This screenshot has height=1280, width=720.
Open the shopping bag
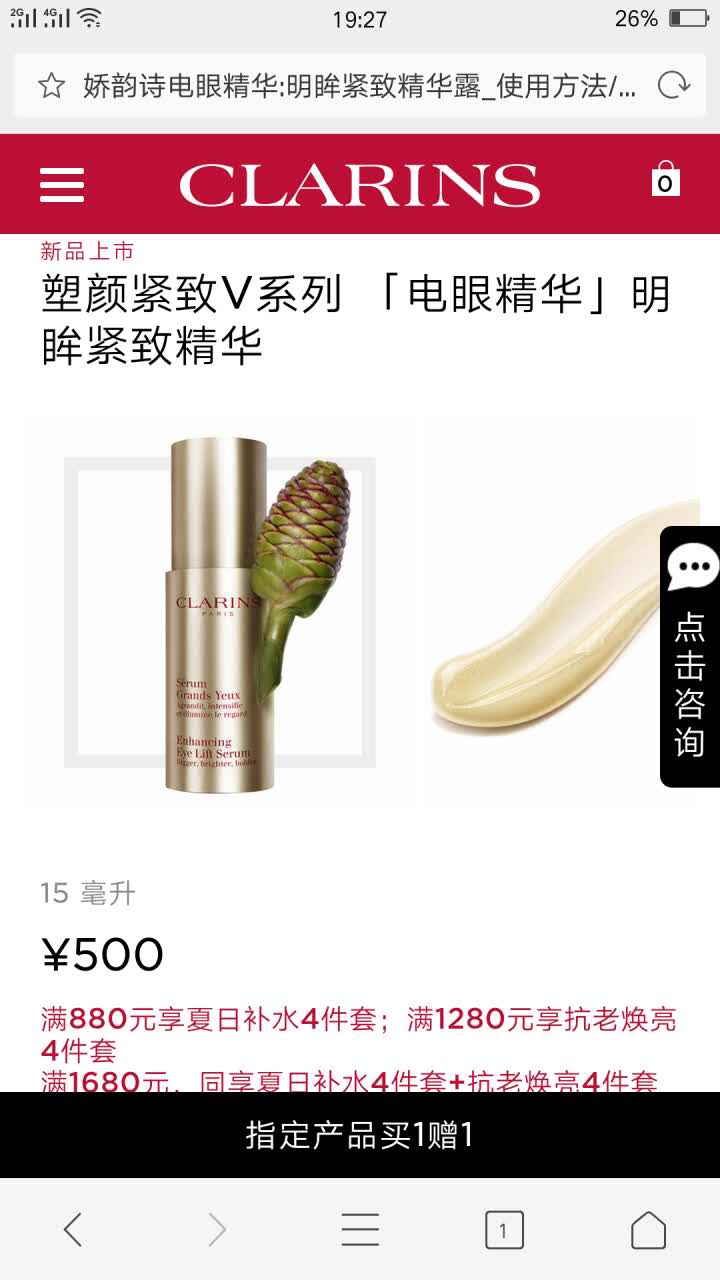tap(665, 180)
